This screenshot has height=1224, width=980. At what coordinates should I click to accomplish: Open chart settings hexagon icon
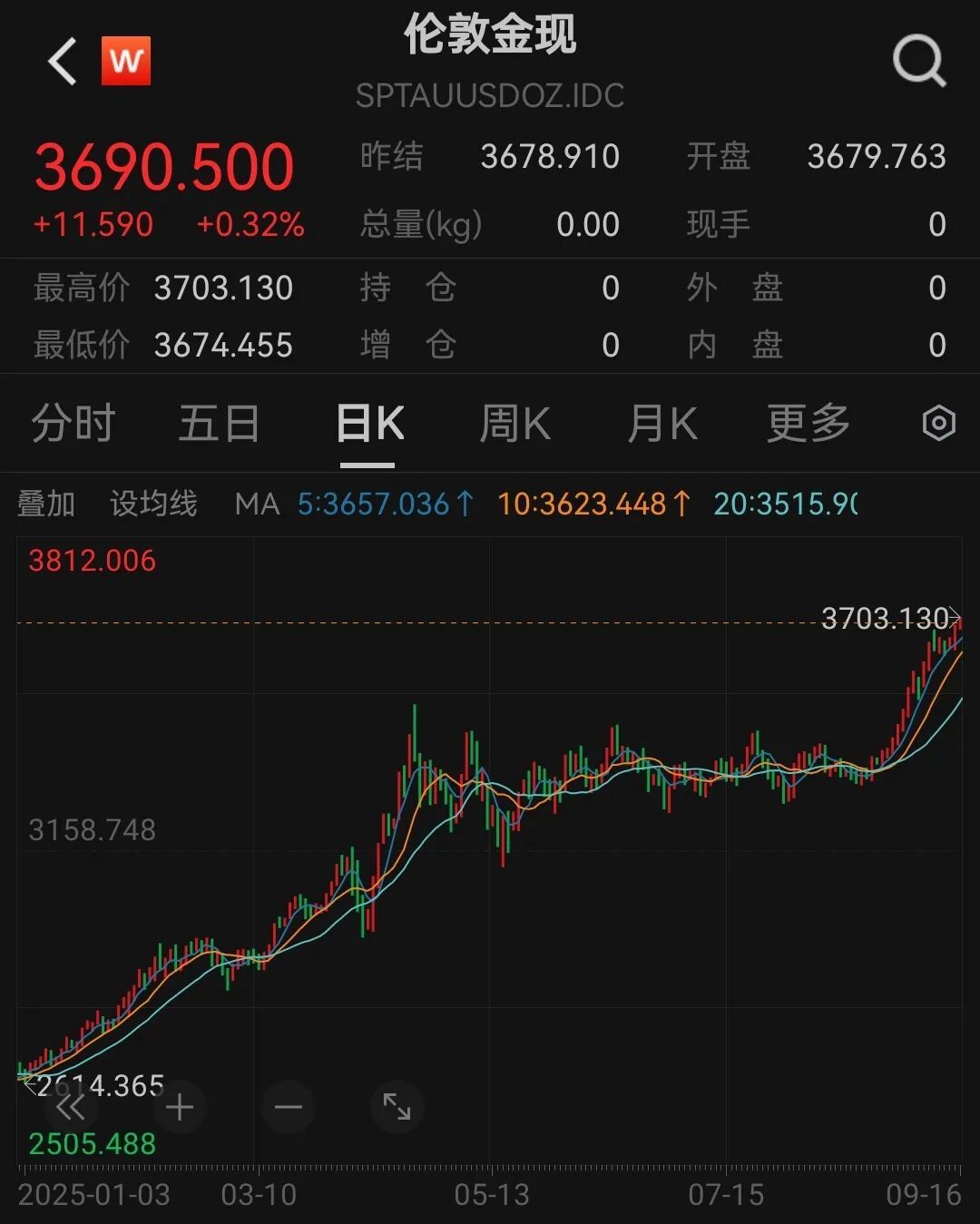[938, 423]
